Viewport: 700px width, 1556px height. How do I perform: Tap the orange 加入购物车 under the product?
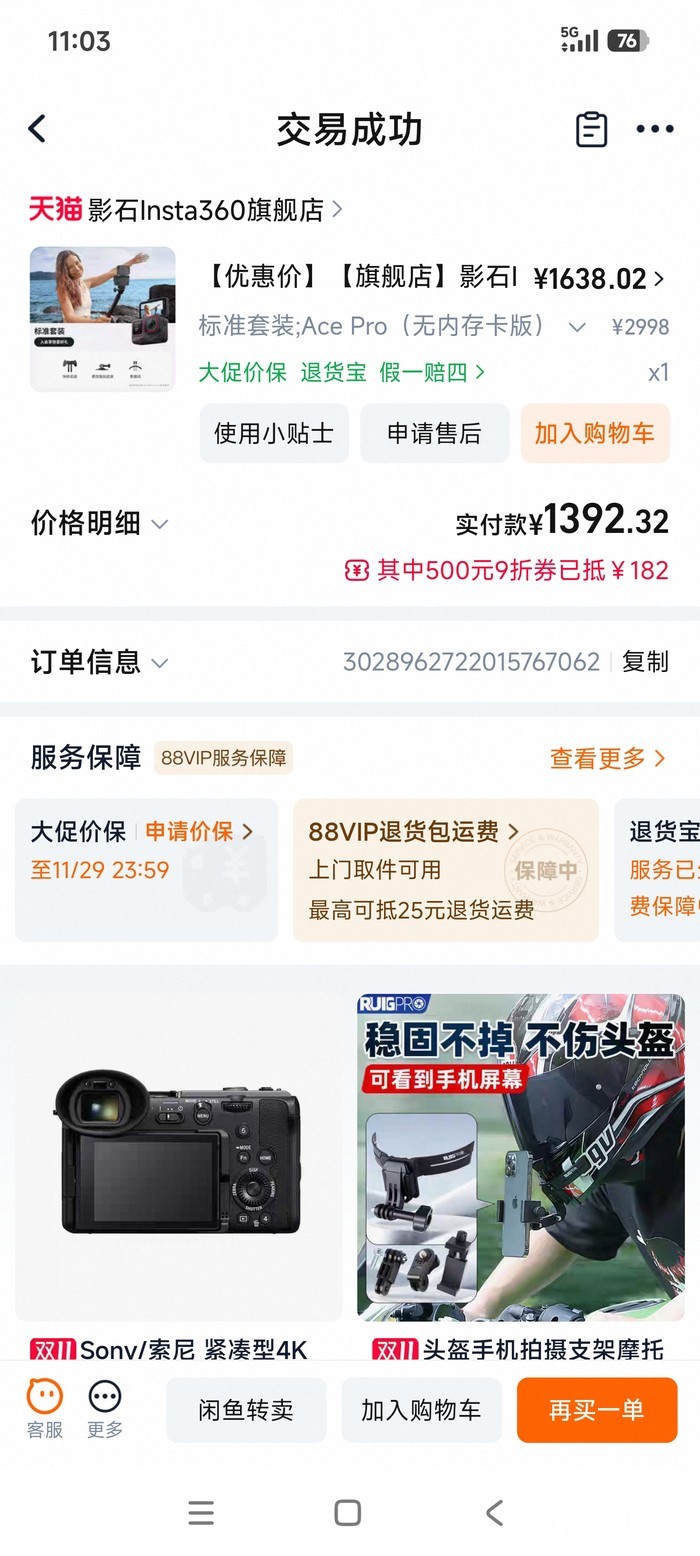pos(594,433)
